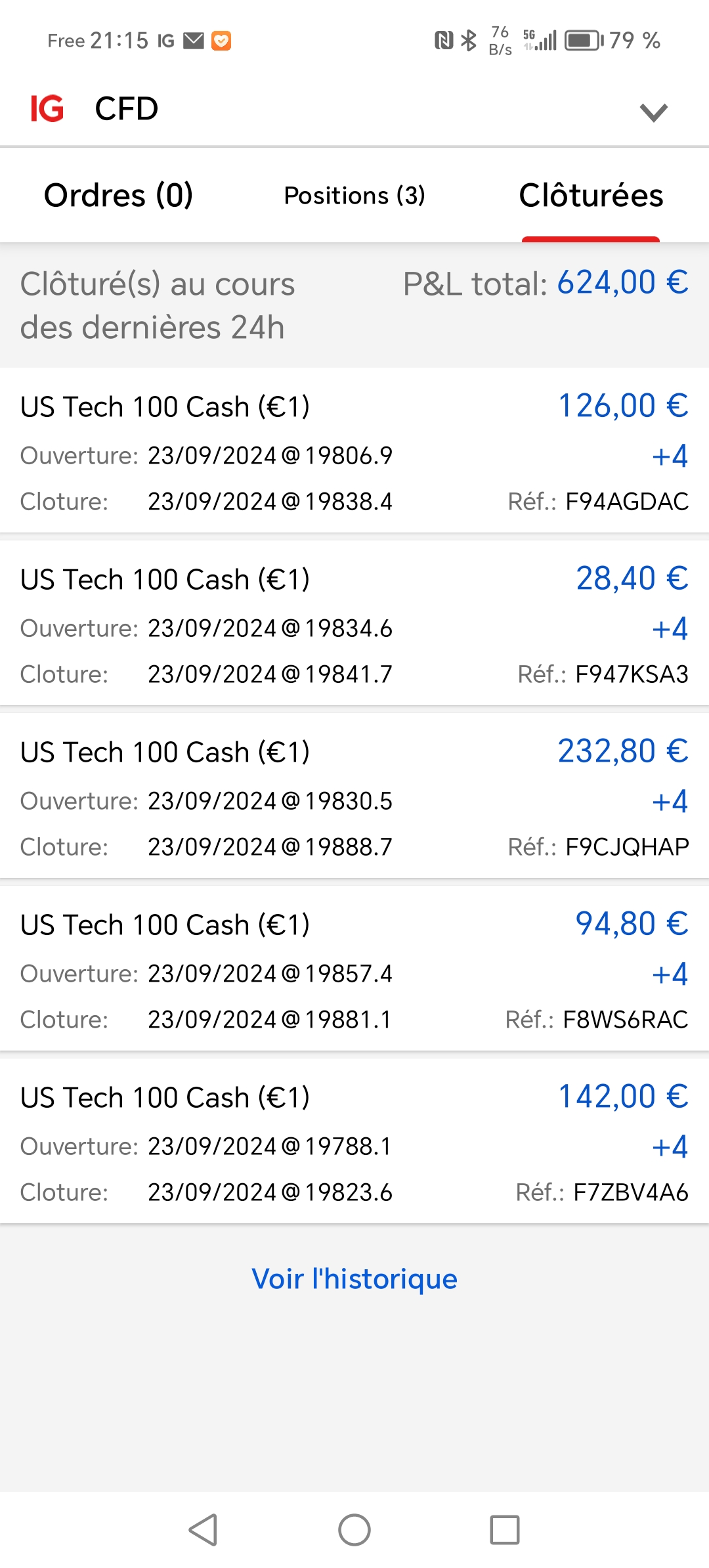View closed trade ref F9CJQHAP

click(x=354, y=797)
